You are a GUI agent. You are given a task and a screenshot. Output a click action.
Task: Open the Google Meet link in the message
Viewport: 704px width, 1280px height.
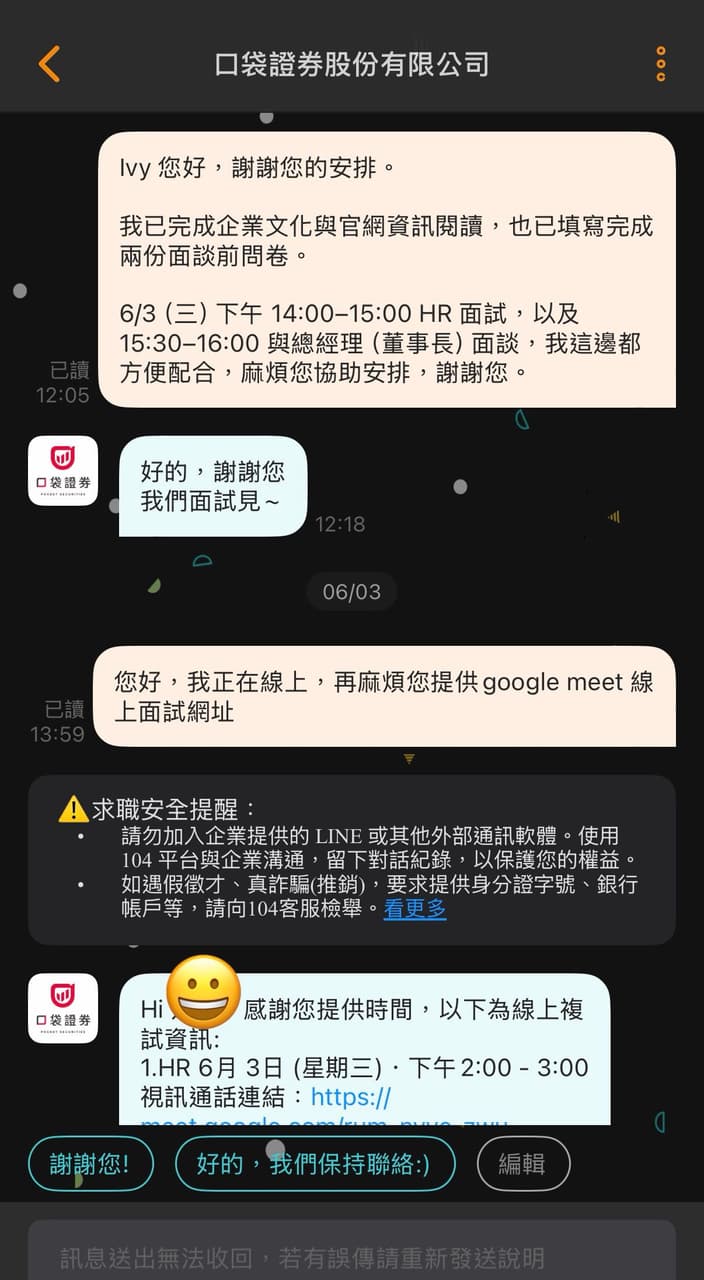[x=351, y=1097]
